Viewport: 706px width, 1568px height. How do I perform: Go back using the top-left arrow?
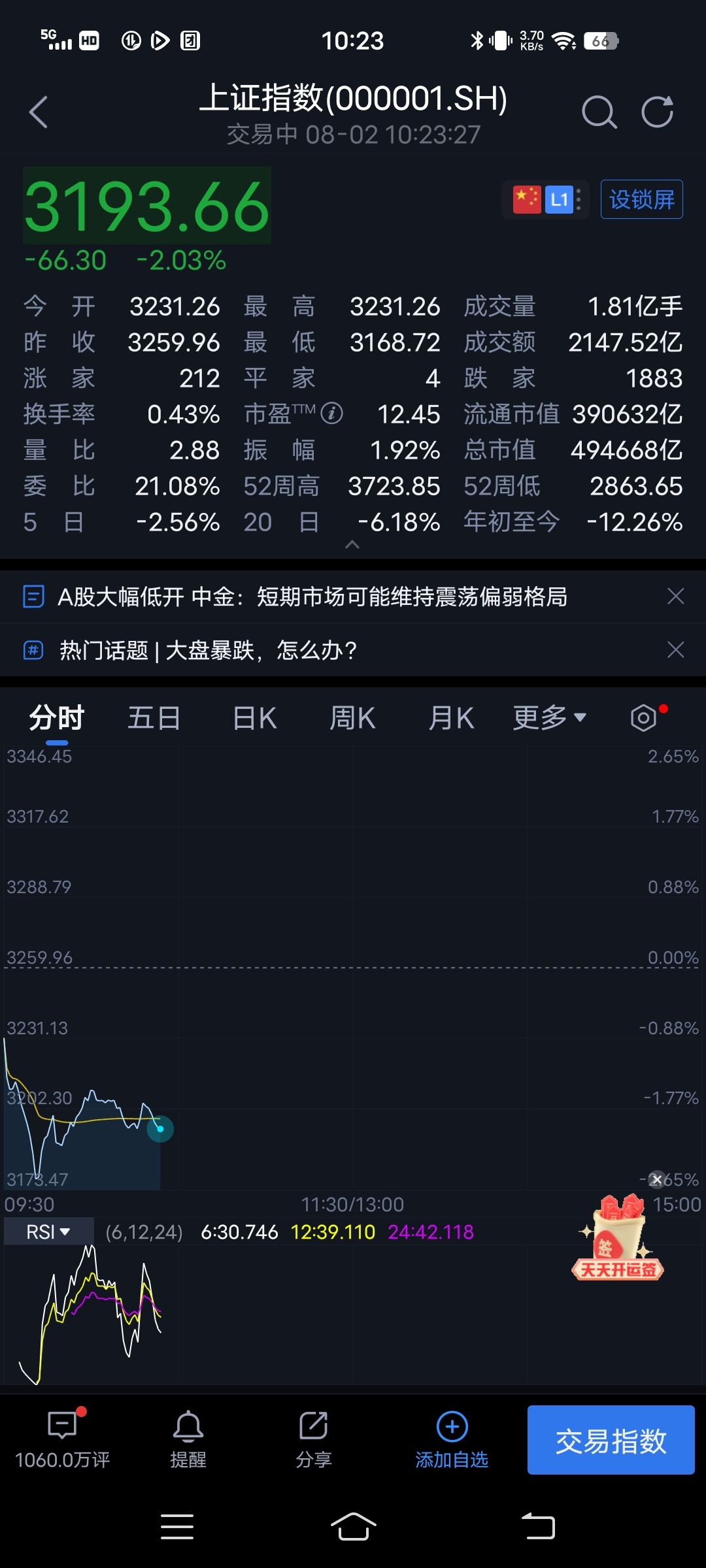39,112
